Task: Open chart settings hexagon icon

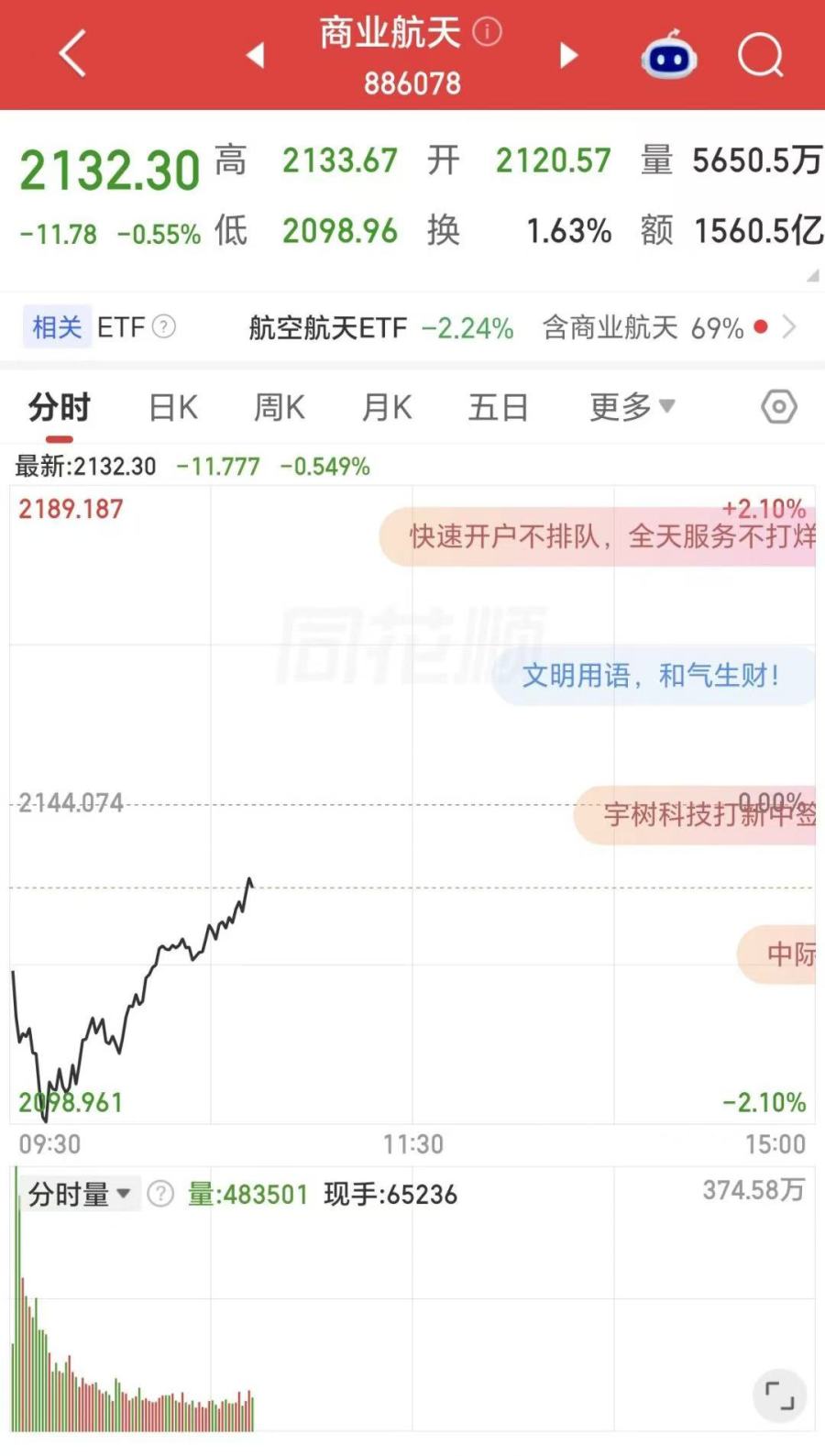Action: (x=779, y=407)
